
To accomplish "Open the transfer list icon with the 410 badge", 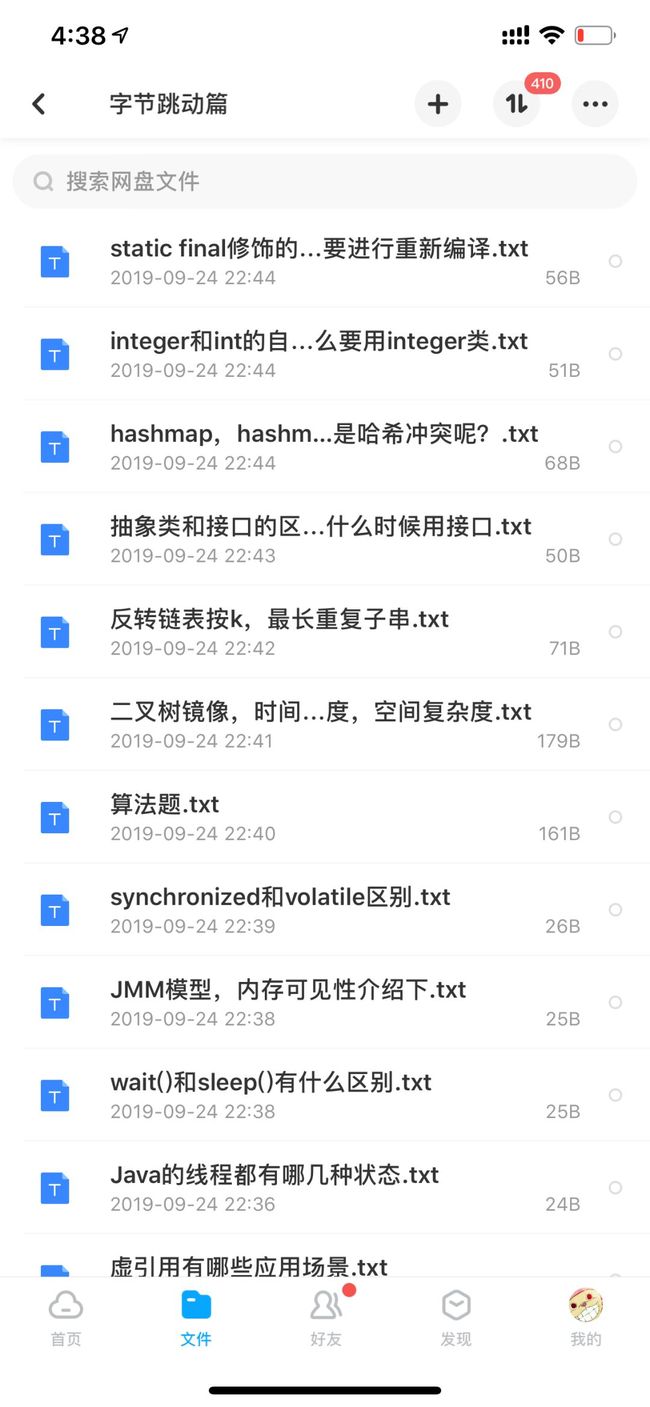I will [517, 104].
